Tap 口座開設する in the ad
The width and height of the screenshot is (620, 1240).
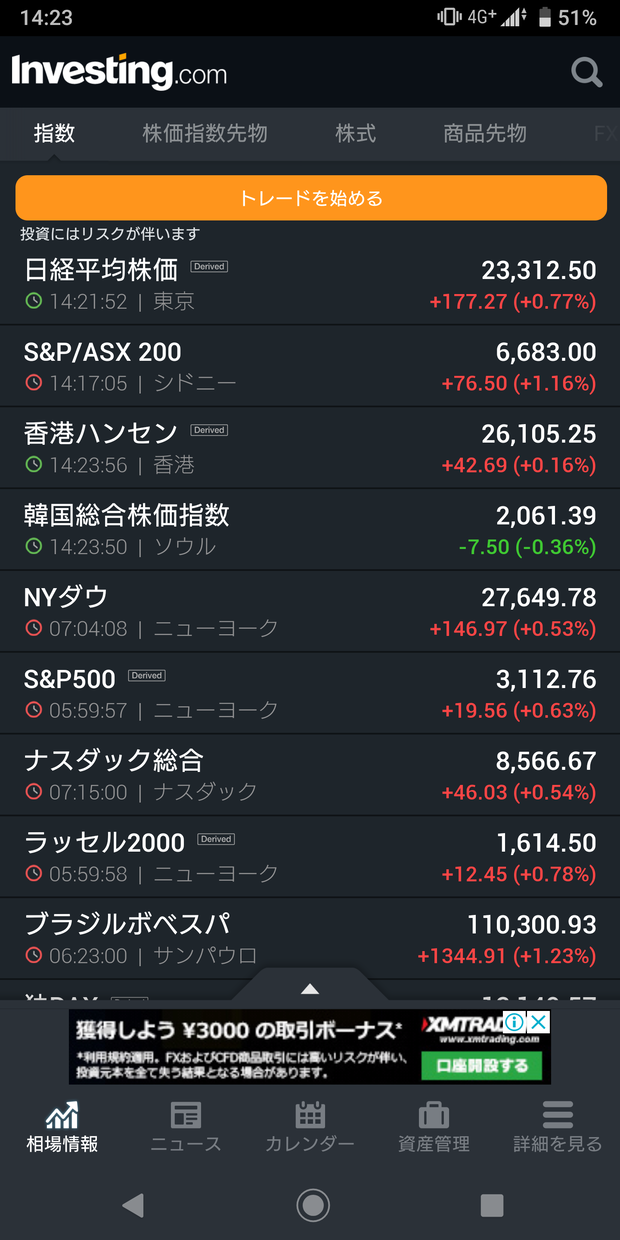coord(481,1066)
